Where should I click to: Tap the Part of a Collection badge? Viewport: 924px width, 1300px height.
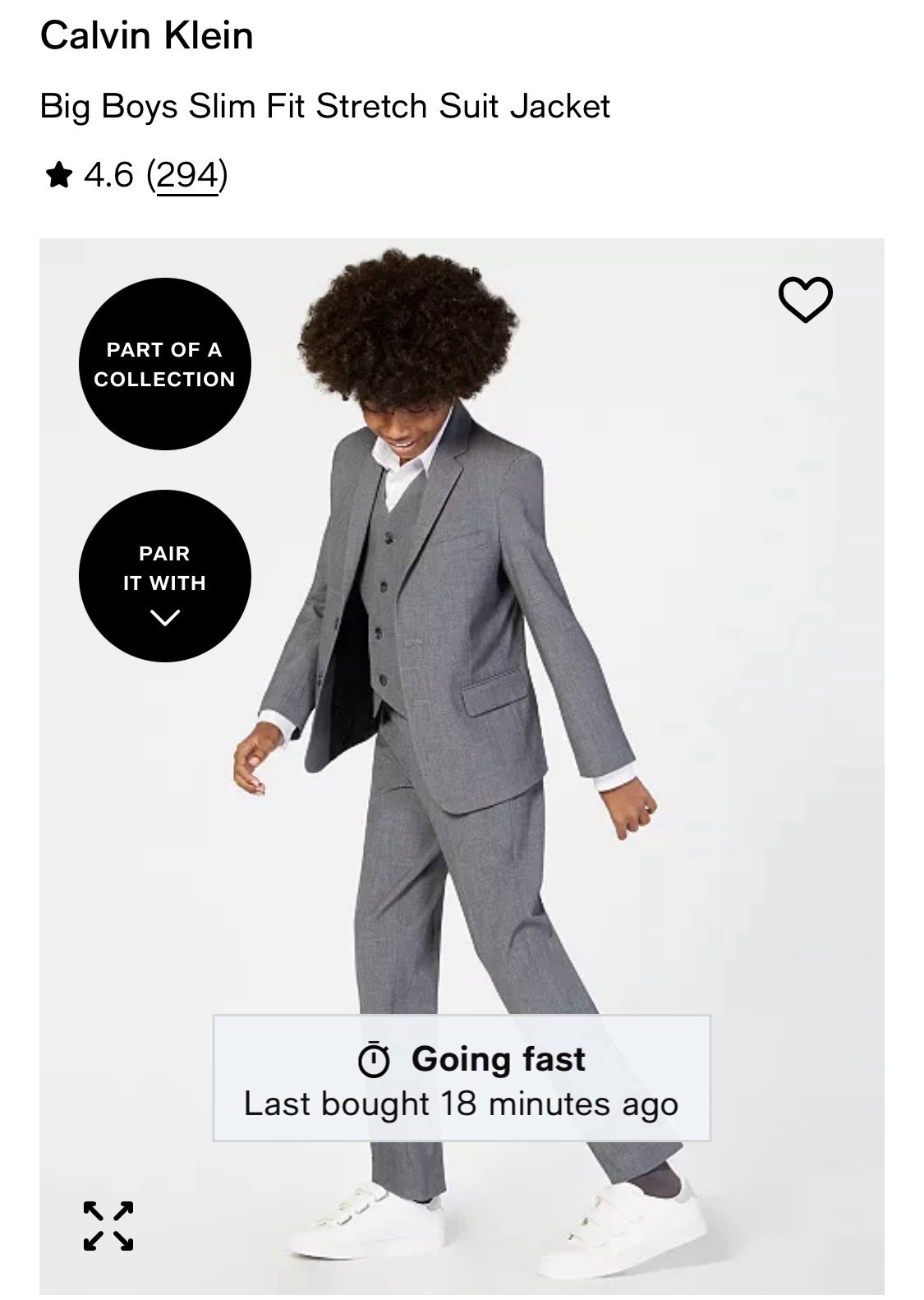pyautogui.click(x=164, y=364)
